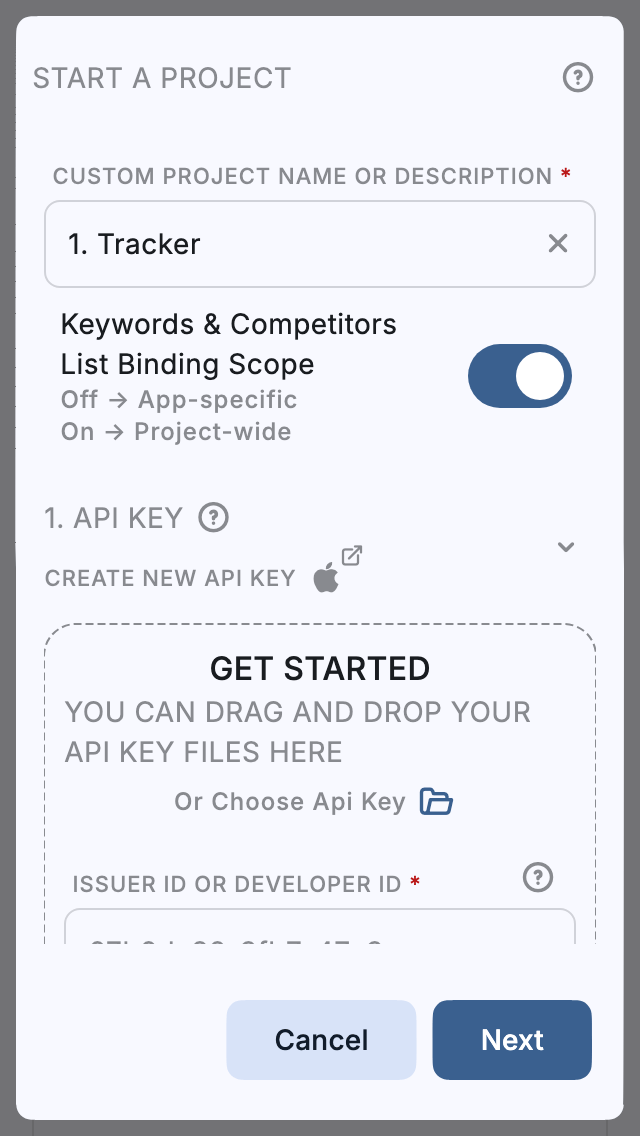Viewport: 640px width, 1136px height.
Task: Continue with the Next button
Action: pos(512,1040)
